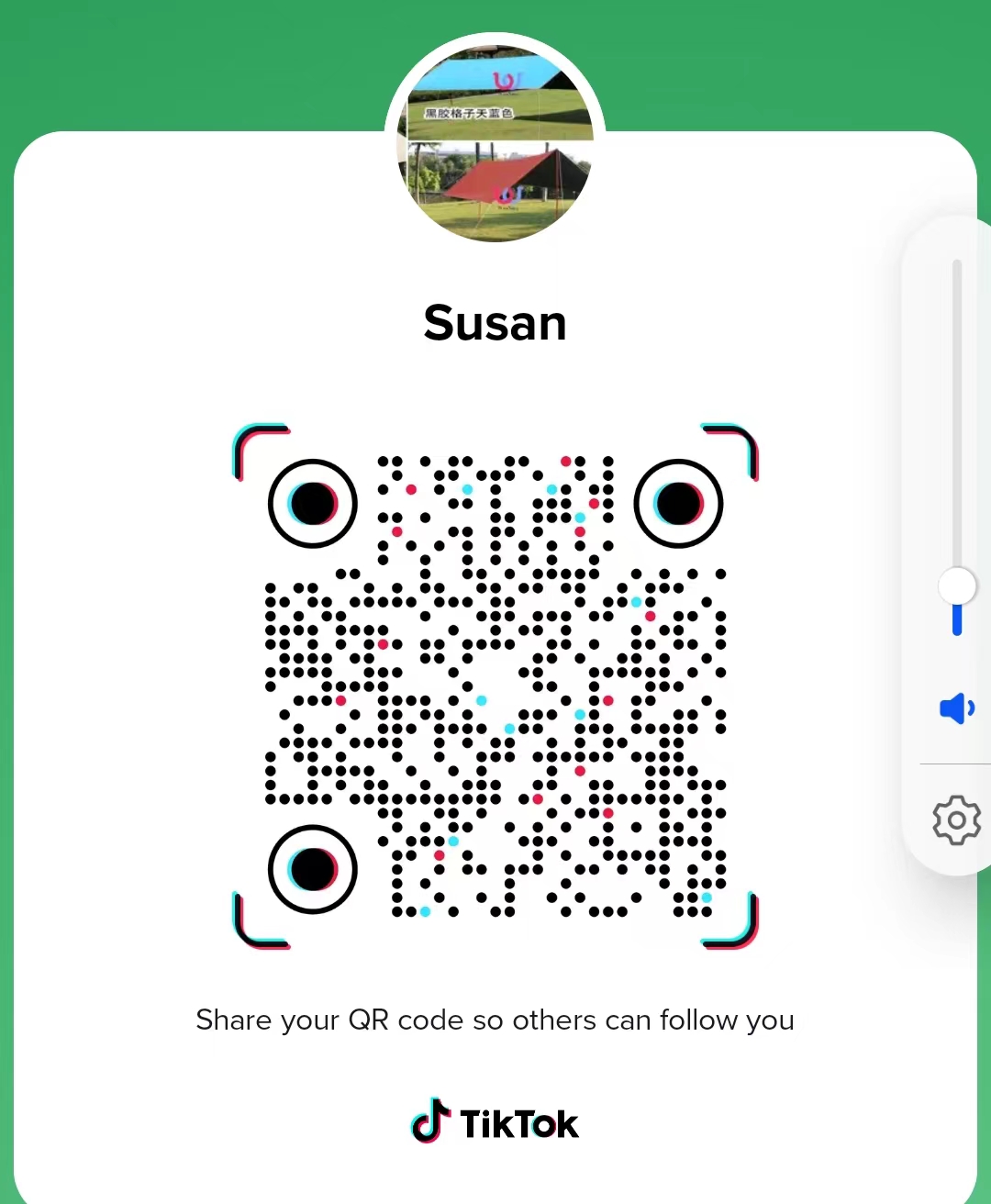Open volume settings gear
991x1204 pixels.
click(x=956, y=819)
